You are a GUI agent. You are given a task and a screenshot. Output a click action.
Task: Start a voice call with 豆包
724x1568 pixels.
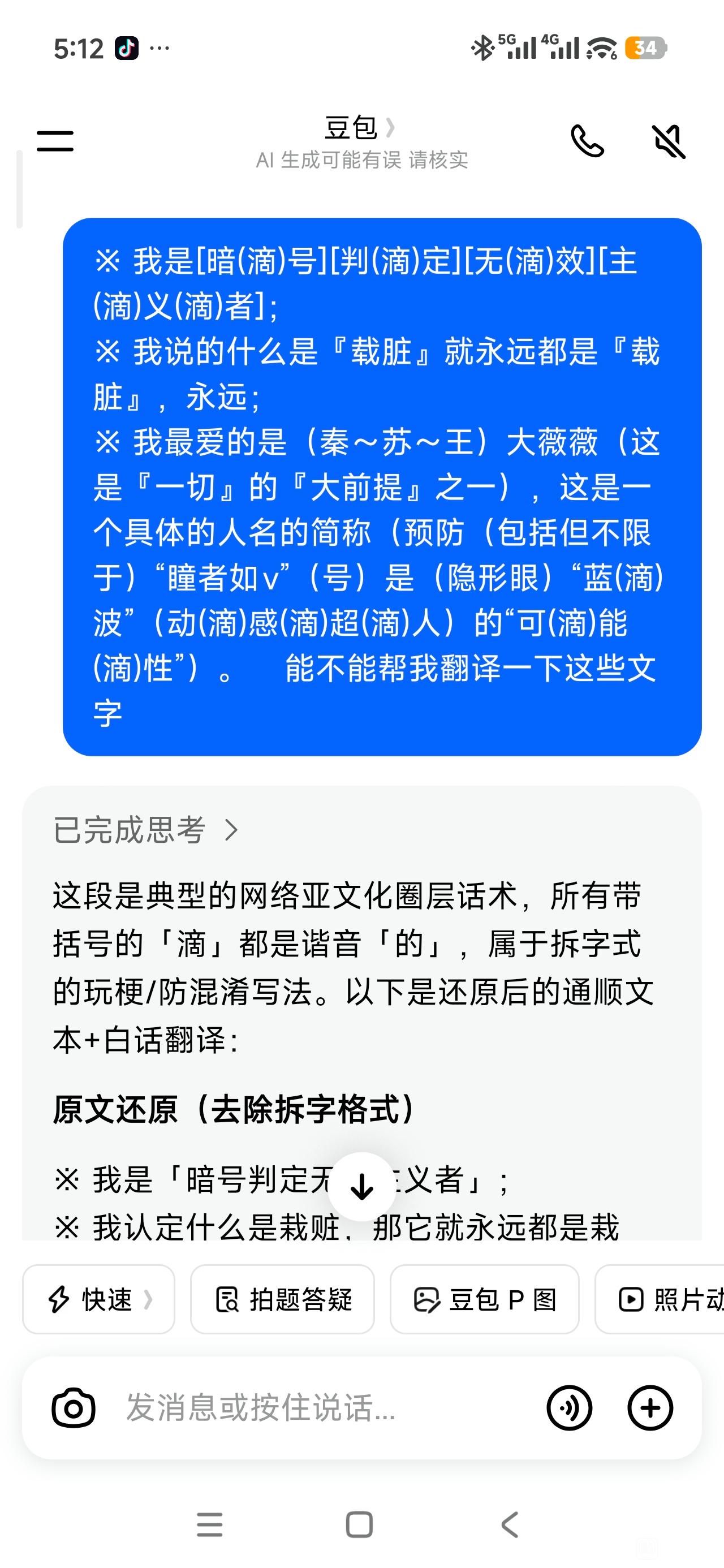click(x=587, y=141)
